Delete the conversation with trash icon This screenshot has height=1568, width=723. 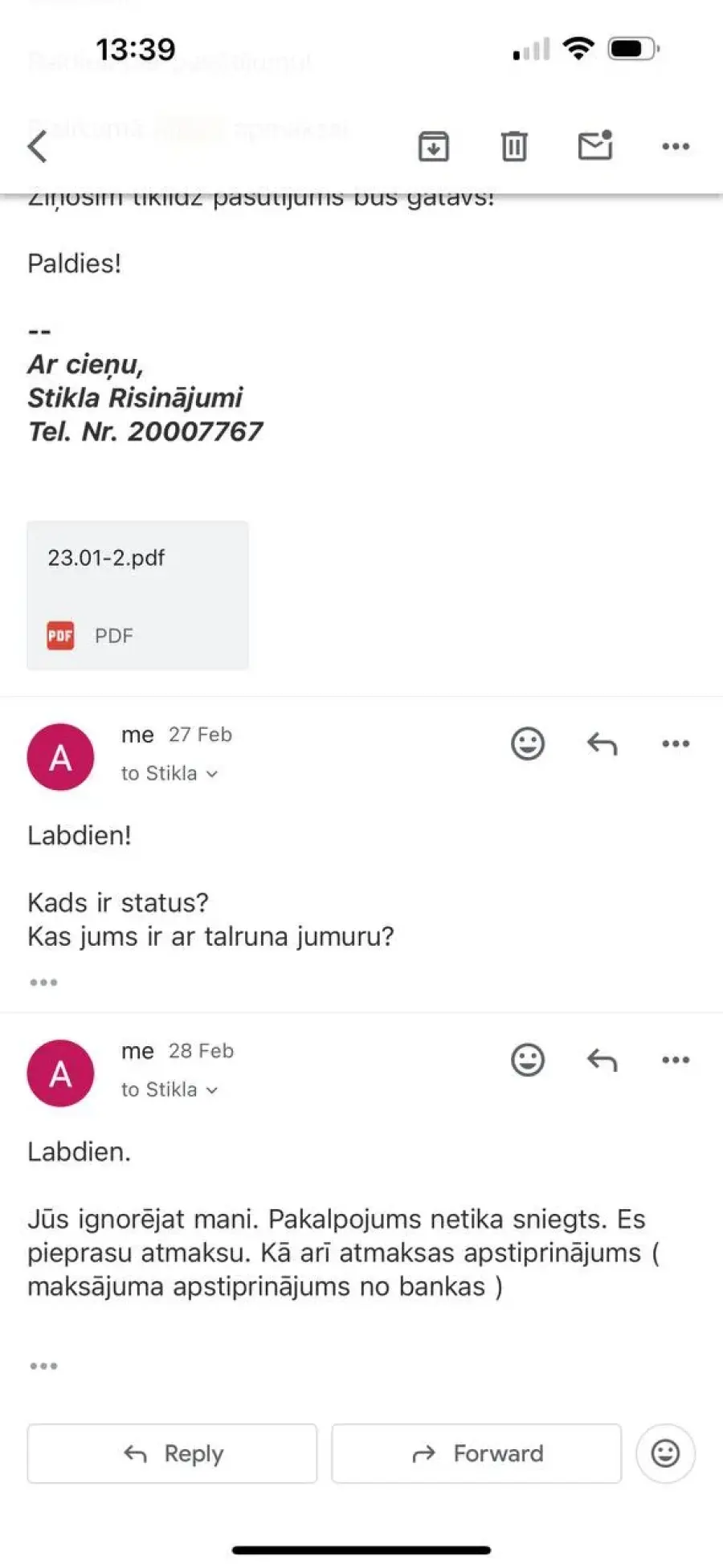pyautogui.click(x=514, y=146)
